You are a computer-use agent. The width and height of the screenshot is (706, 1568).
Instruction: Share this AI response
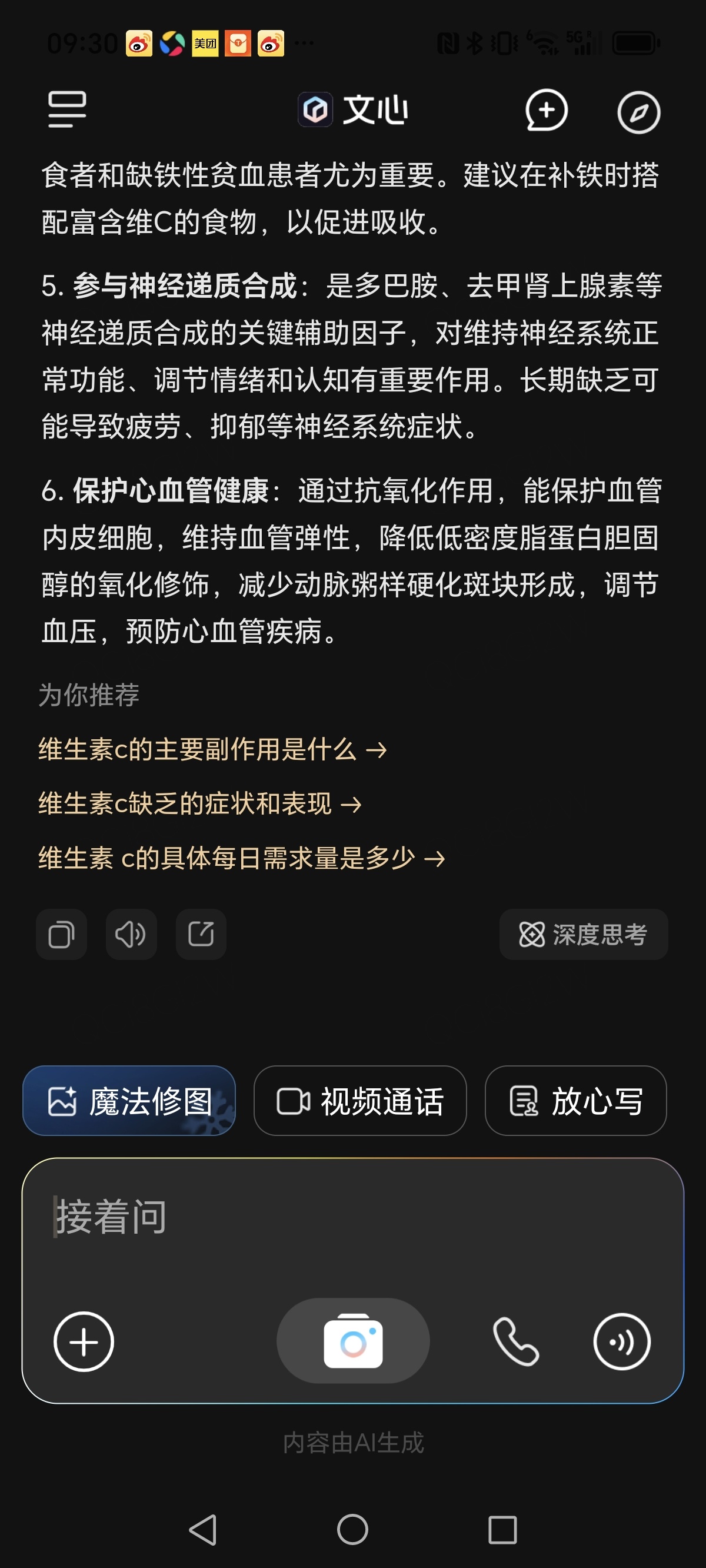point(201,934)
